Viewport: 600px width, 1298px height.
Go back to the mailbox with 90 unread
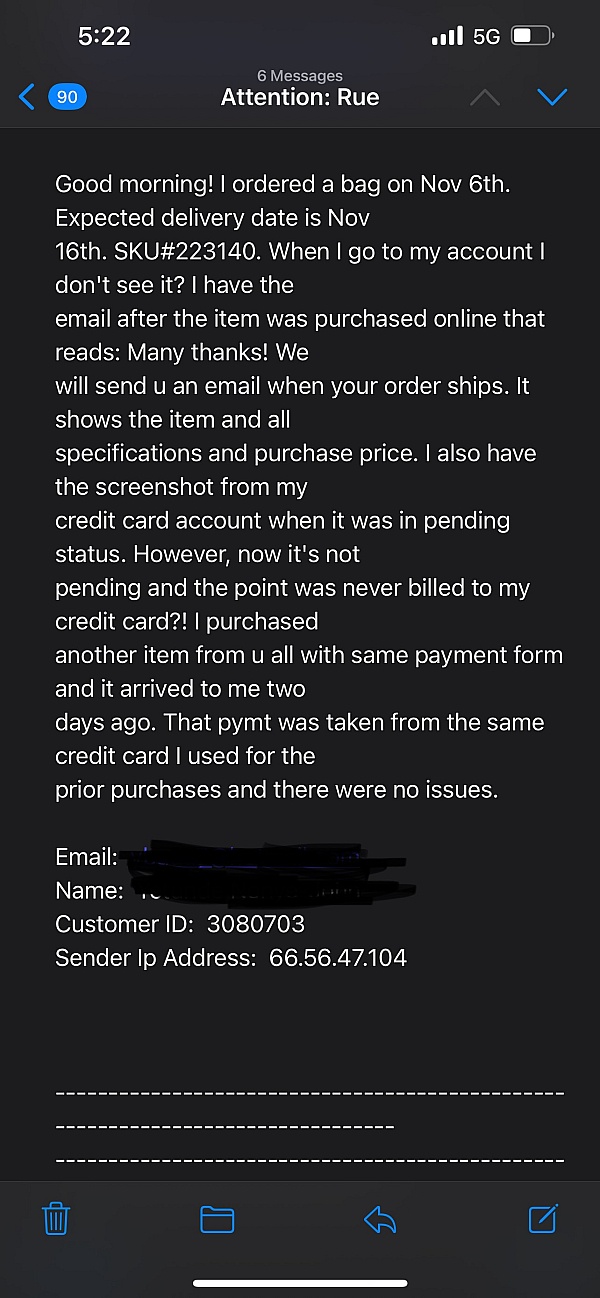tap(52, 97)
